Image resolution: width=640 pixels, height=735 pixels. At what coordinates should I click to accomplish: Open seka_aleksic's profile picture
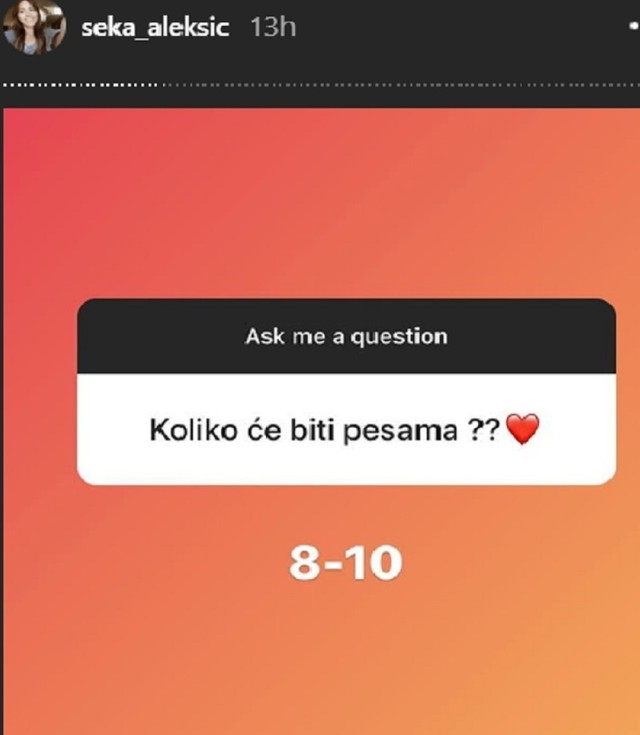tap(35, 28)
